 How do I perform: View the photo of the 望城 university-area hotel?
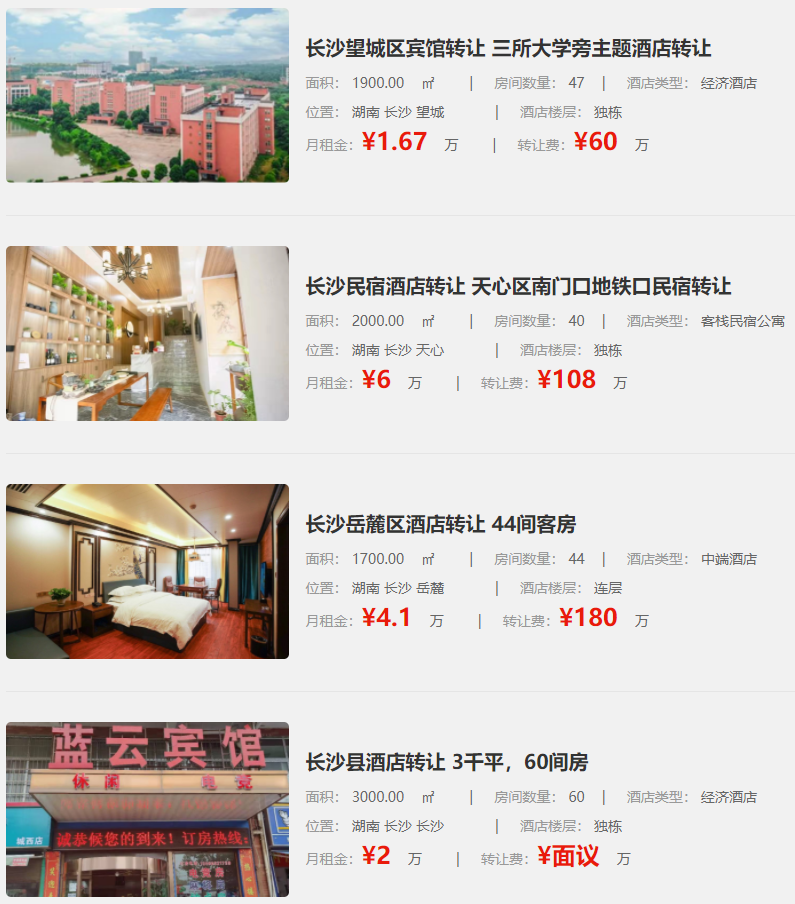(x=147, y=96)
